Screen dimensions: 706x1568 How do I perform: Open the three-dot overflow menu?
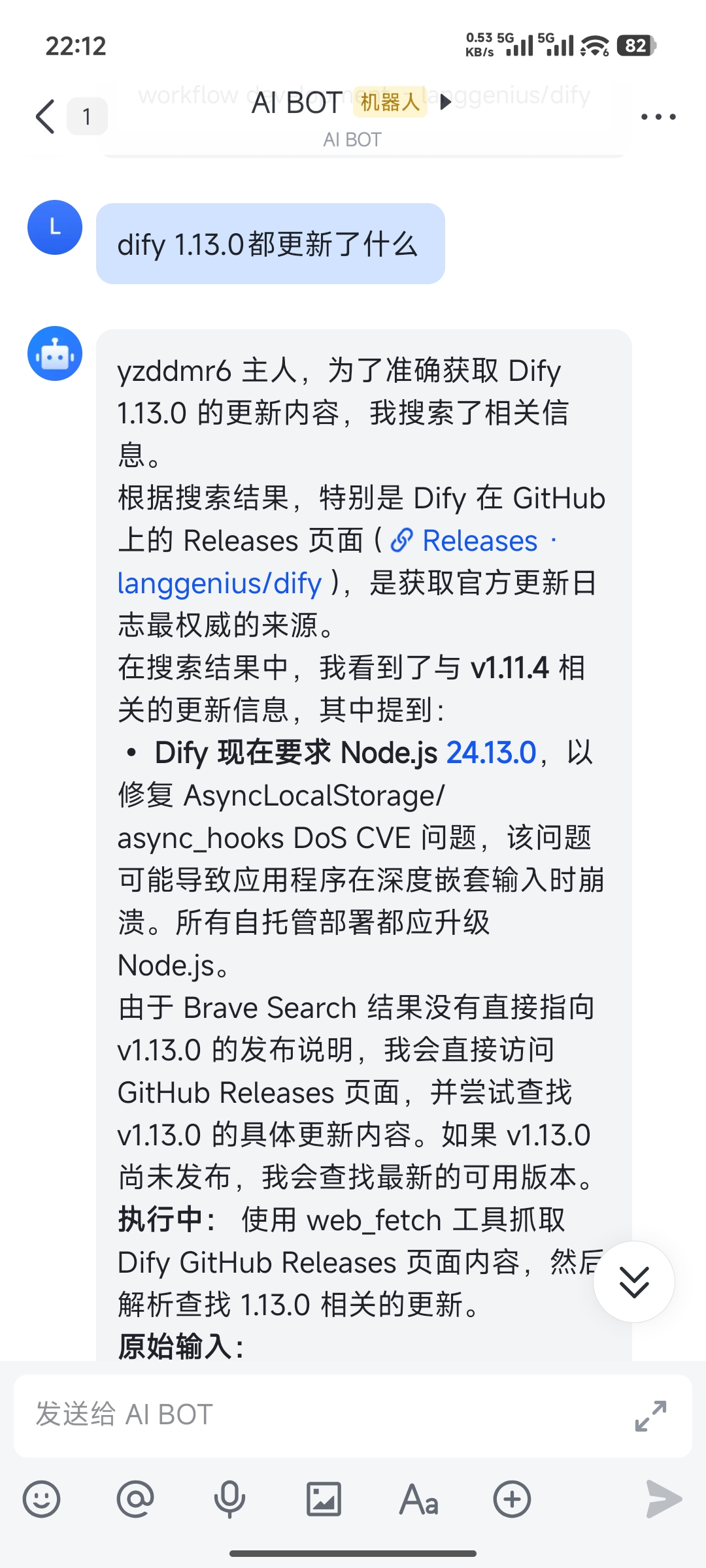coord(658,117)
